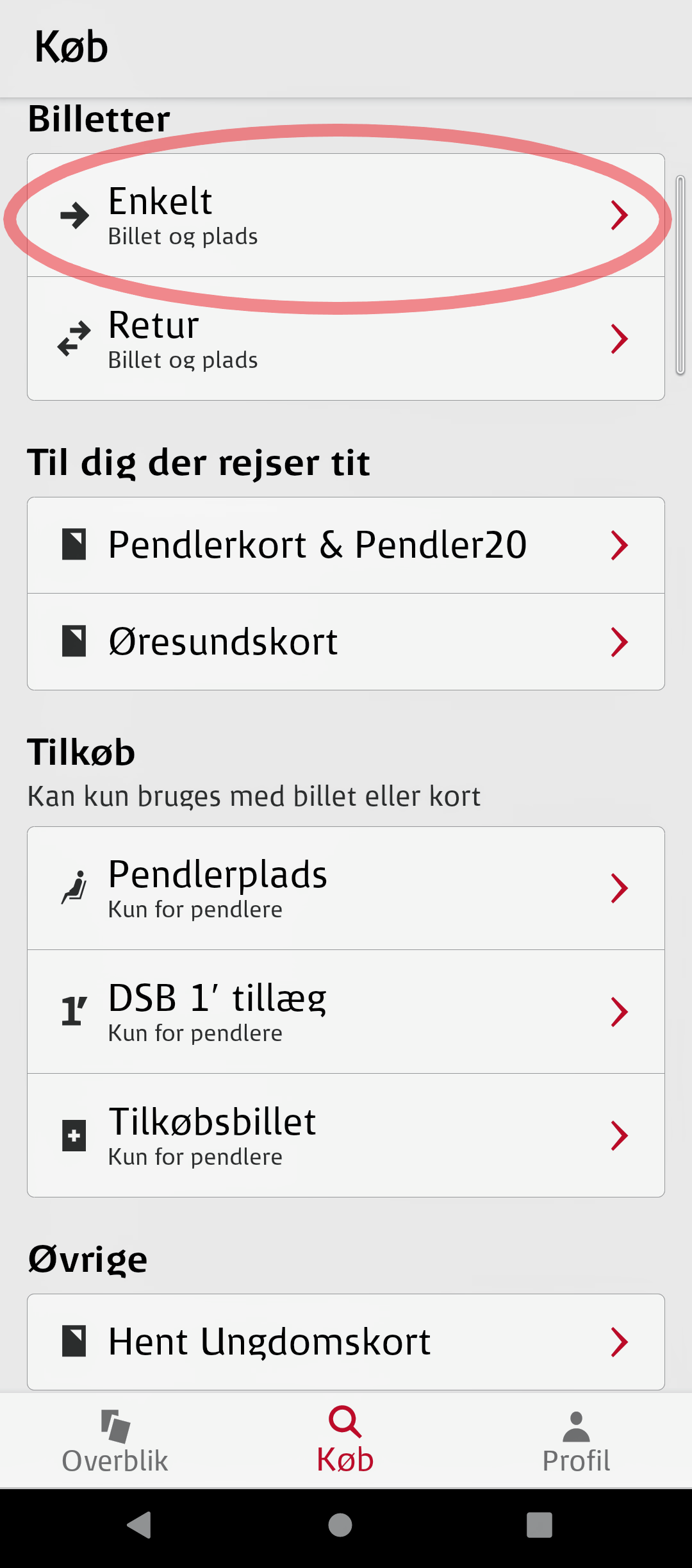The width and height of the screenshot is (692, 1568).
Task: Tap the single-trip arrow icon beside Enkelt
Action: point(73,215)
